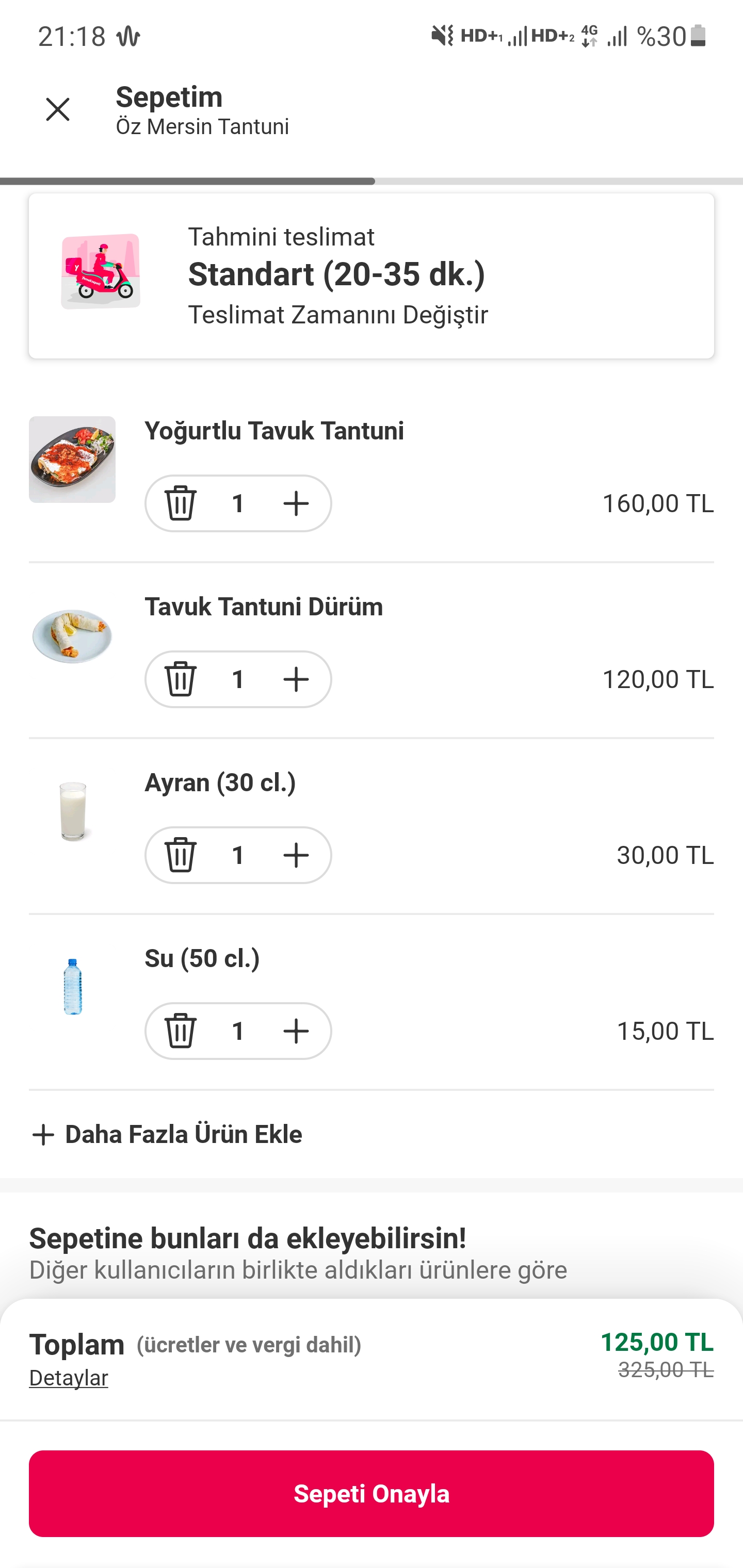Remove Ayran (30 cl.) from the cart

180,855
